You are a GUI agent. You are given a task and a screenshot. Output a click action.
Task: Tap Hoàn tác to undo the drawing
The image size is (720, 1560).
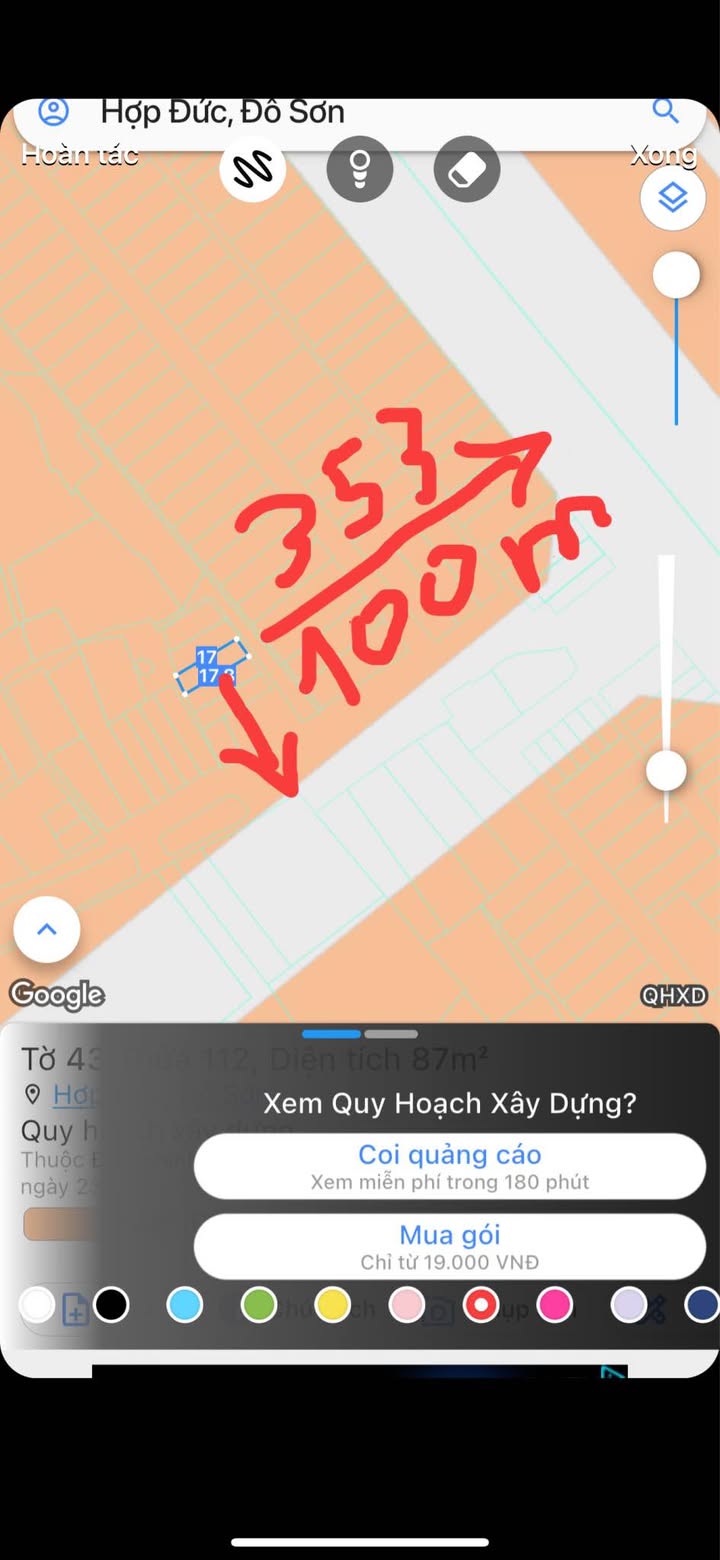tap(79, 155)
